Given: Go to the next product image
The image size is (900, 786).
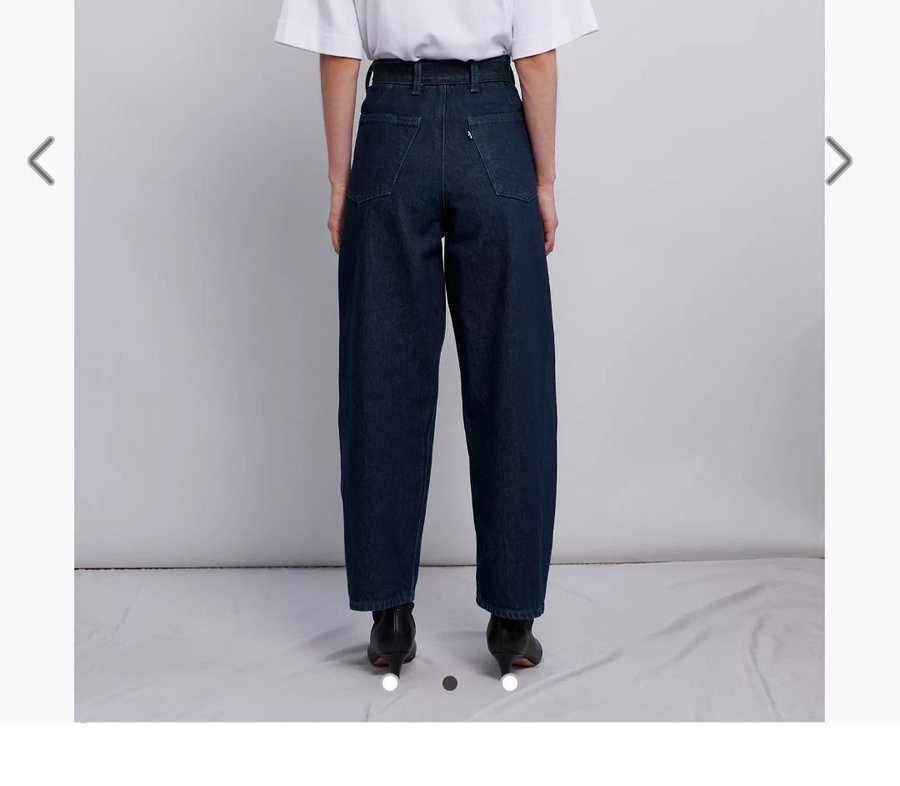Looking at the screenshot, I should coord(838,161).
